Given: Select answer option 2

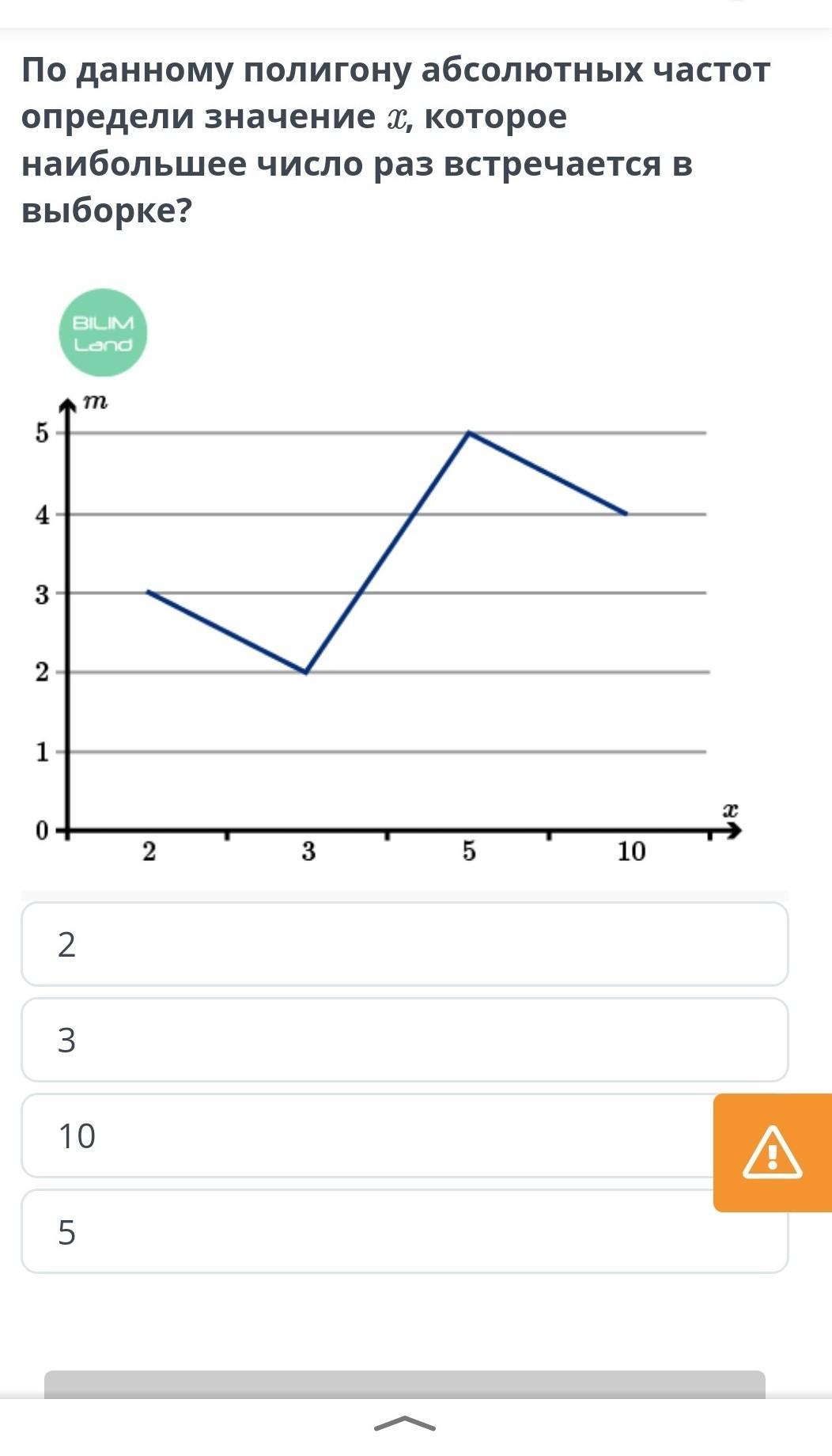Looking at the screenshot, I should click(x=404, y=944).
